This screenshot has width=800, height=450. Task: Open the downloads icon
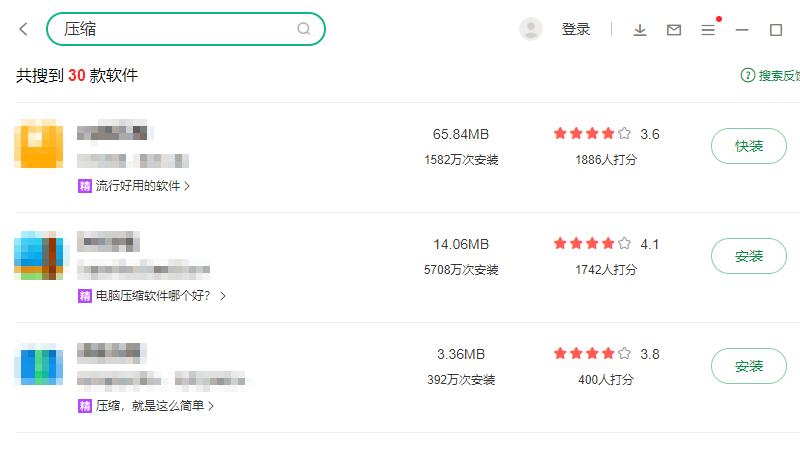click(640, 30)
